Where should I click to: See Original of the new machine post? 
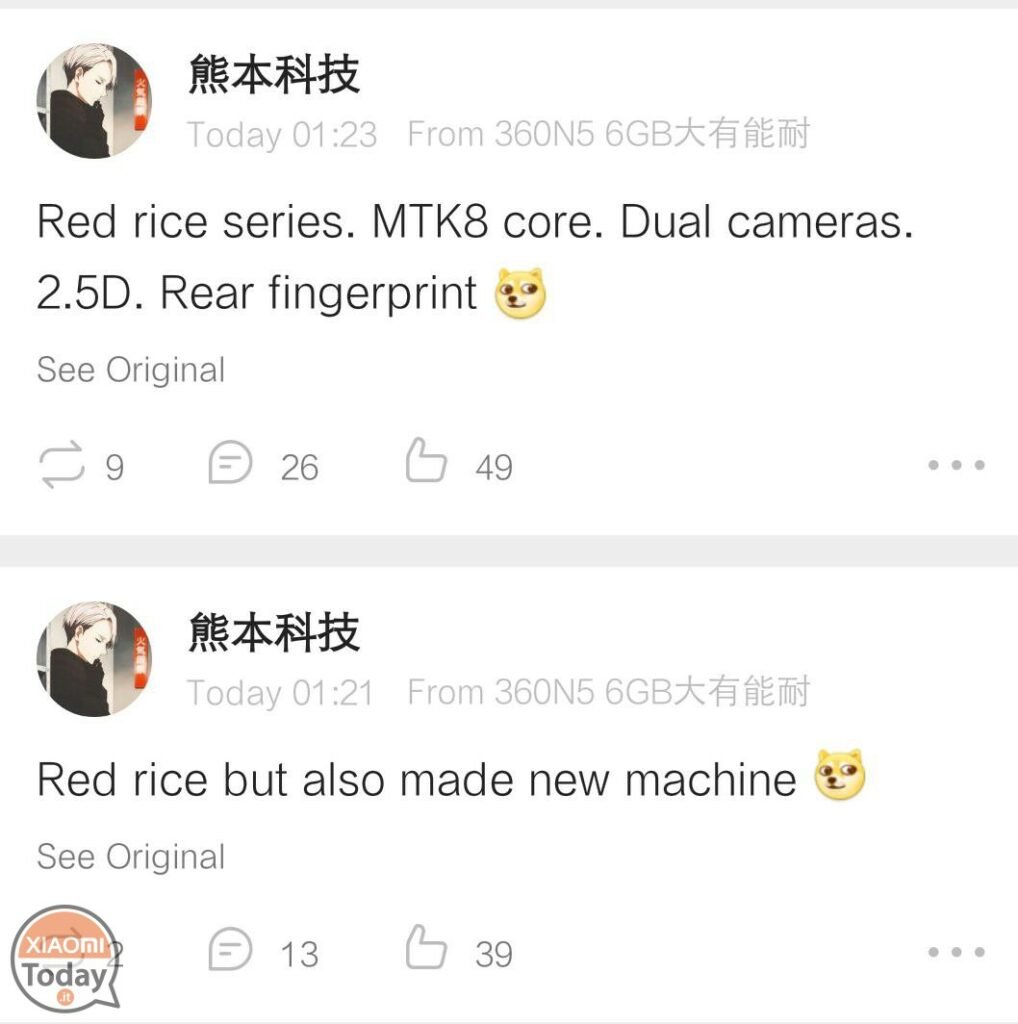[131, 857]
